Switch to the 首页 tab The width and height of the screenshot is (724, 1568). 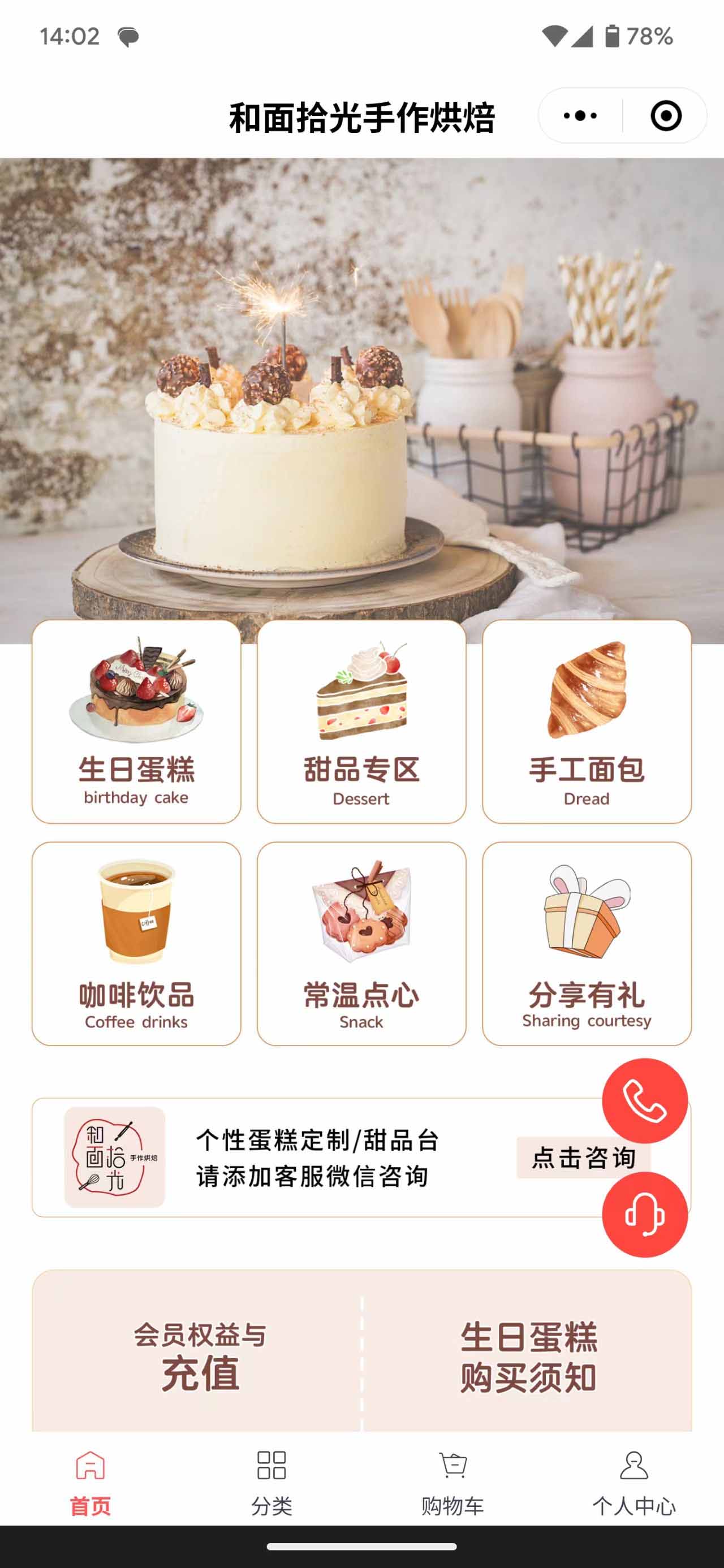pyautogui.click(x=90, y=1483)
